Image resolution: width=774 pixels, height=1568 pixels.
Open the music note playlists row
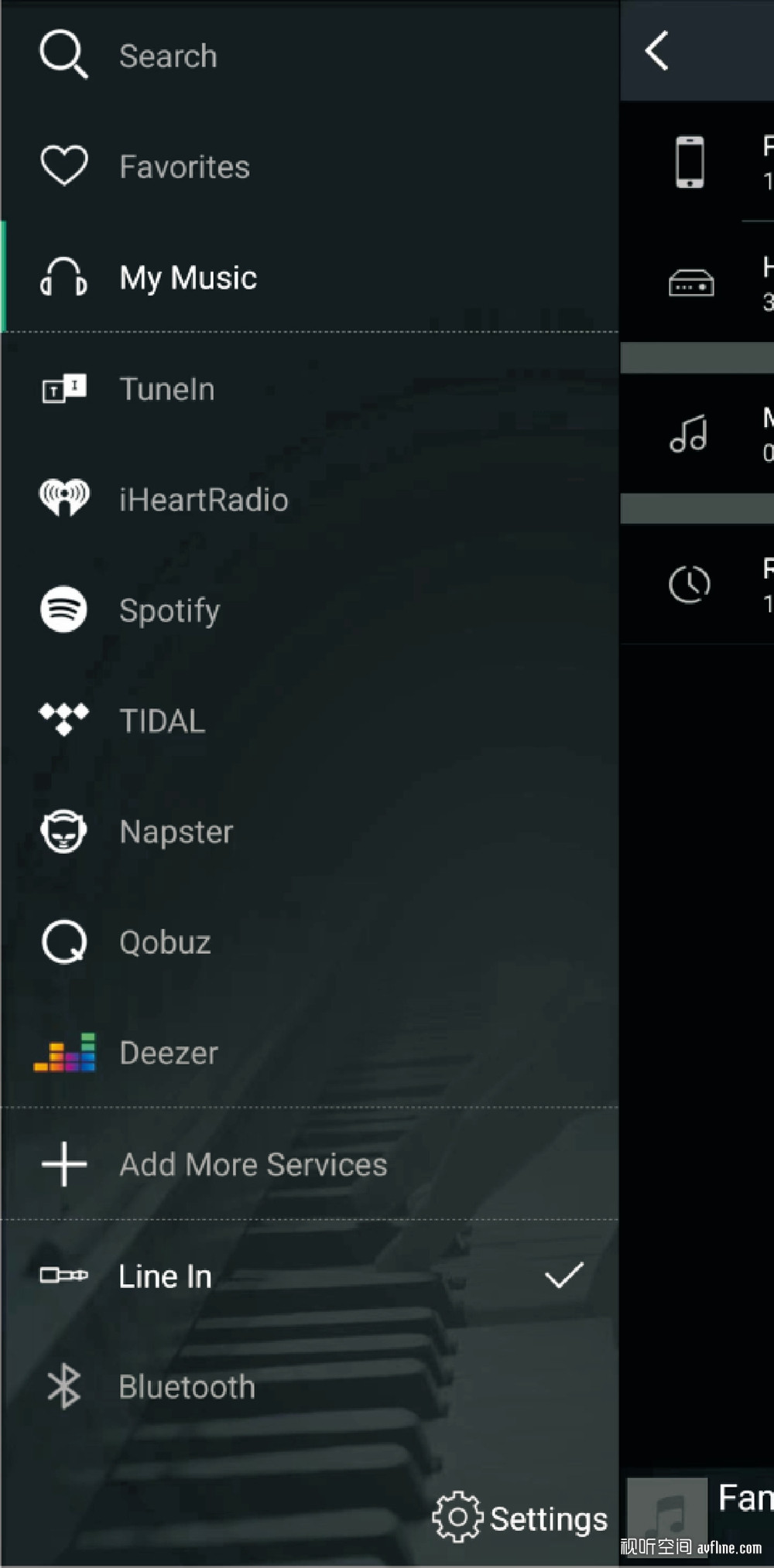coord(697,433)
